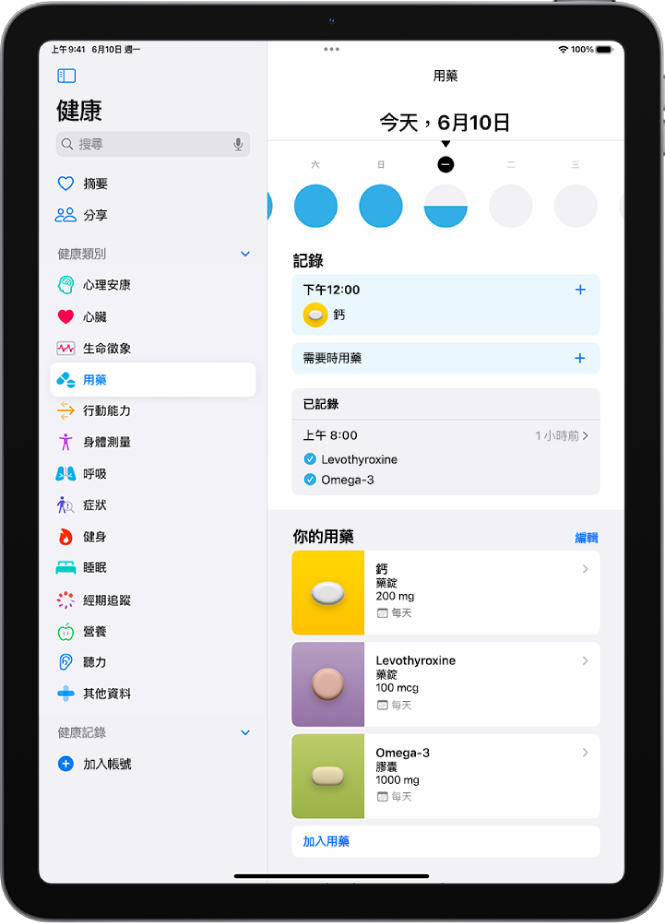The width and height of the screenshot is (665, 923).
Task: Open 生命徵象 category
Action: pyautogui.click(x=107, y=348)
